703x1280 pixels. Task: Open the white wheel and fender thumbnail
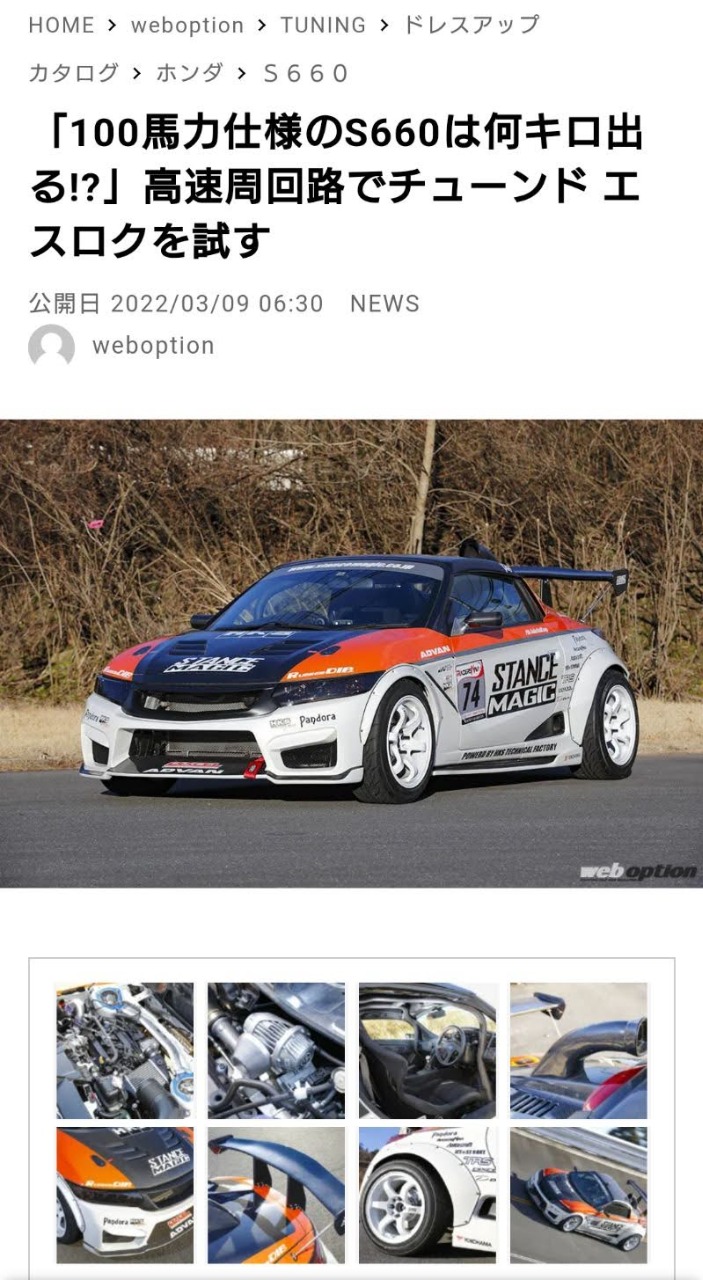tap(428, 1196)
